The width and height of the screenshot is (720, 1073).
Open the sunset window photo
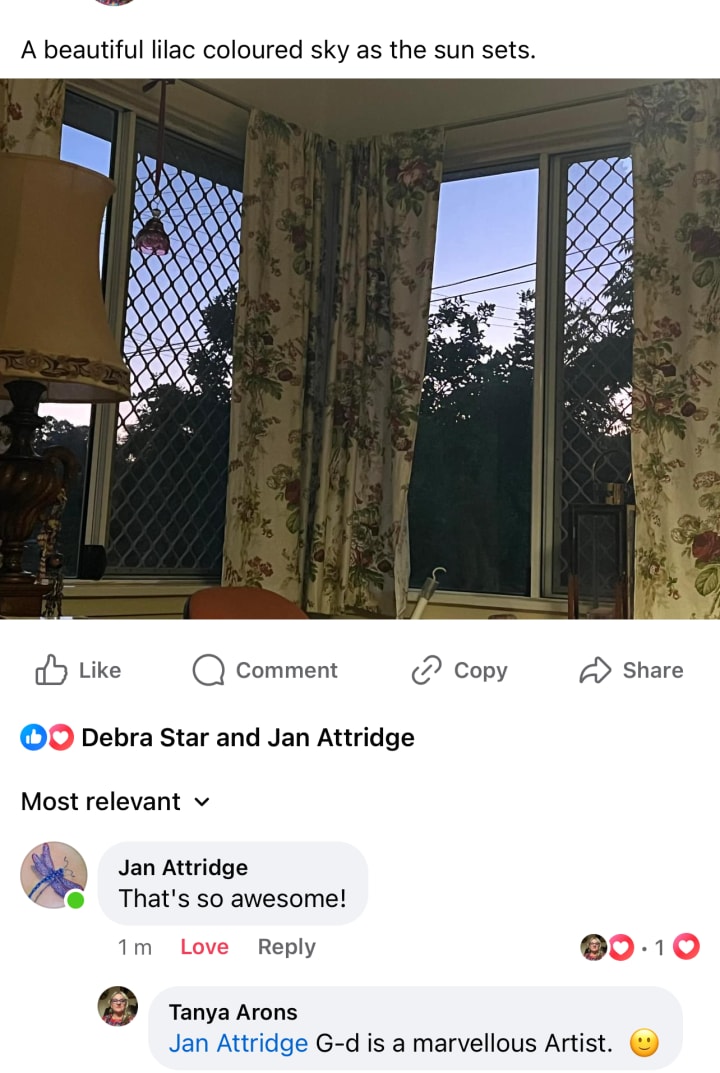[x=360, y=349]
